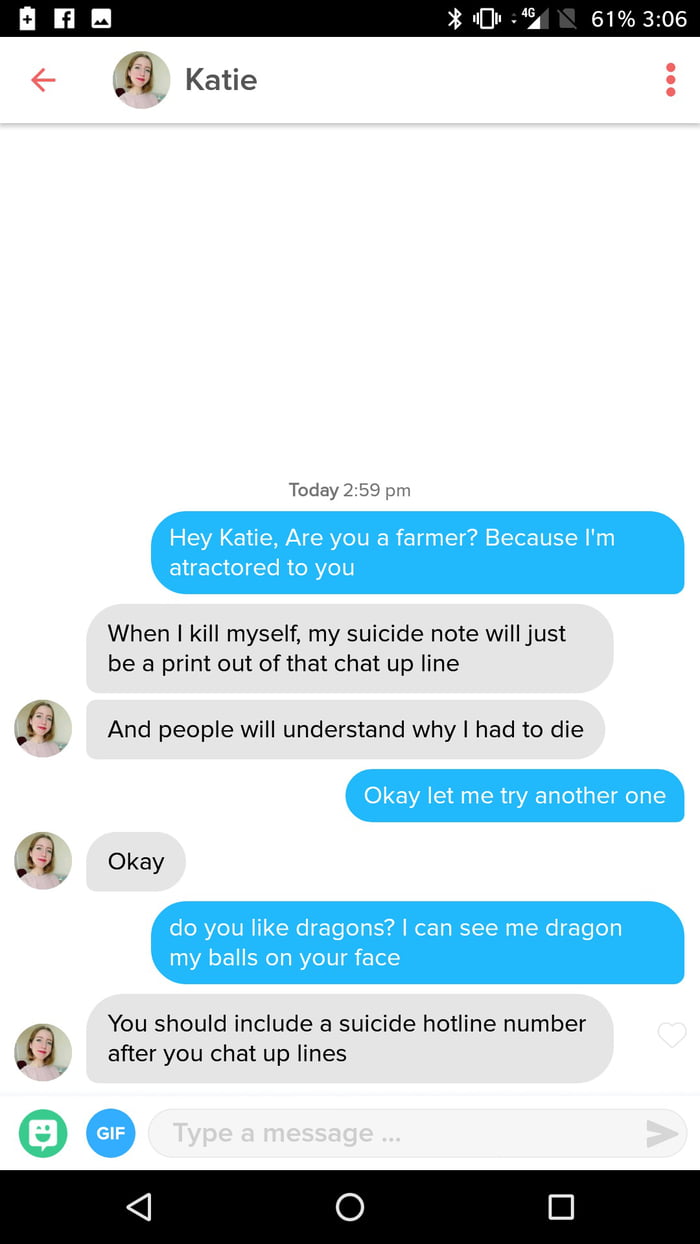Tap the Android home button
700x1244 pixels.
(x=350, y=1207)
